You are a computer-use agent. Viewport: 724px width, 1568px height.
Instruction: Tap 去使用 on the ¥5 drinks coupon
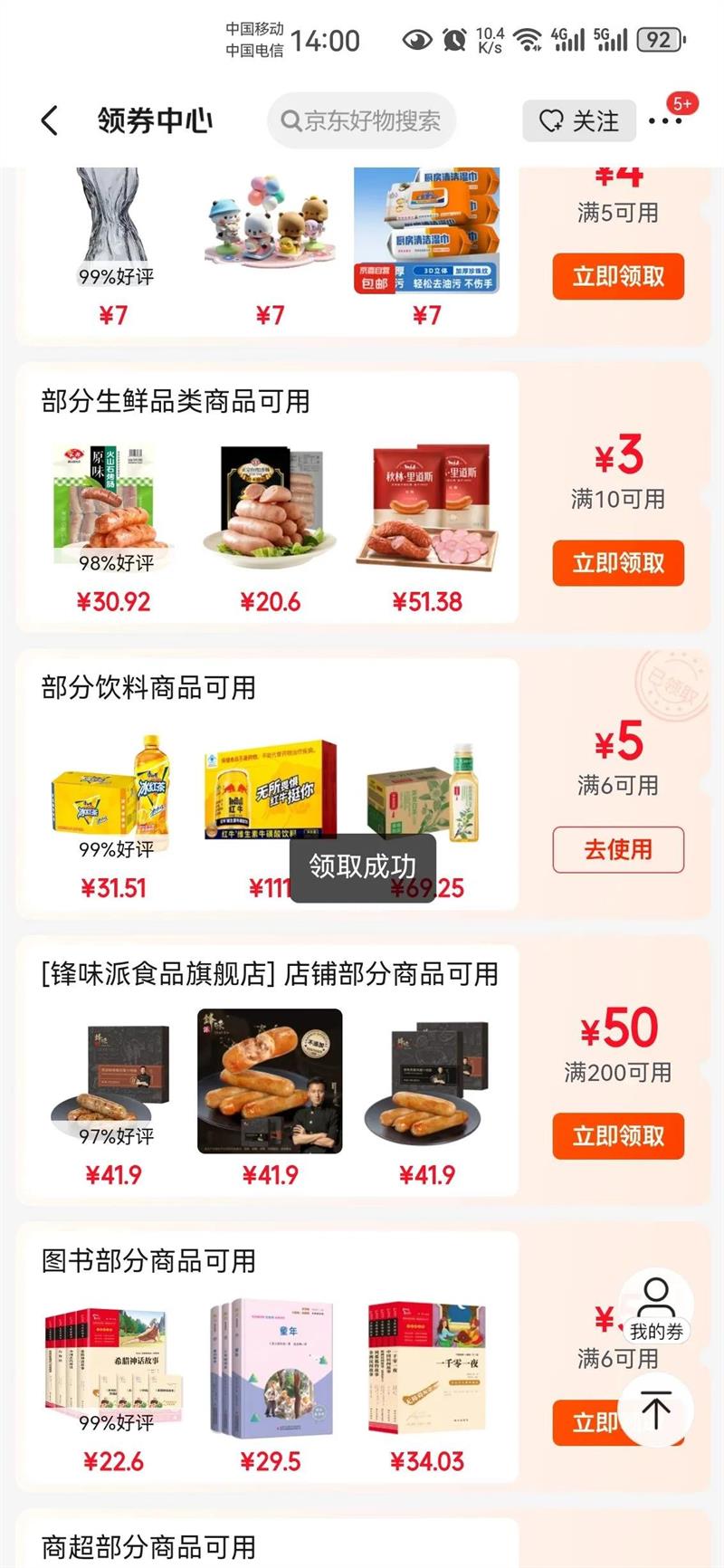tap(618, 849)
